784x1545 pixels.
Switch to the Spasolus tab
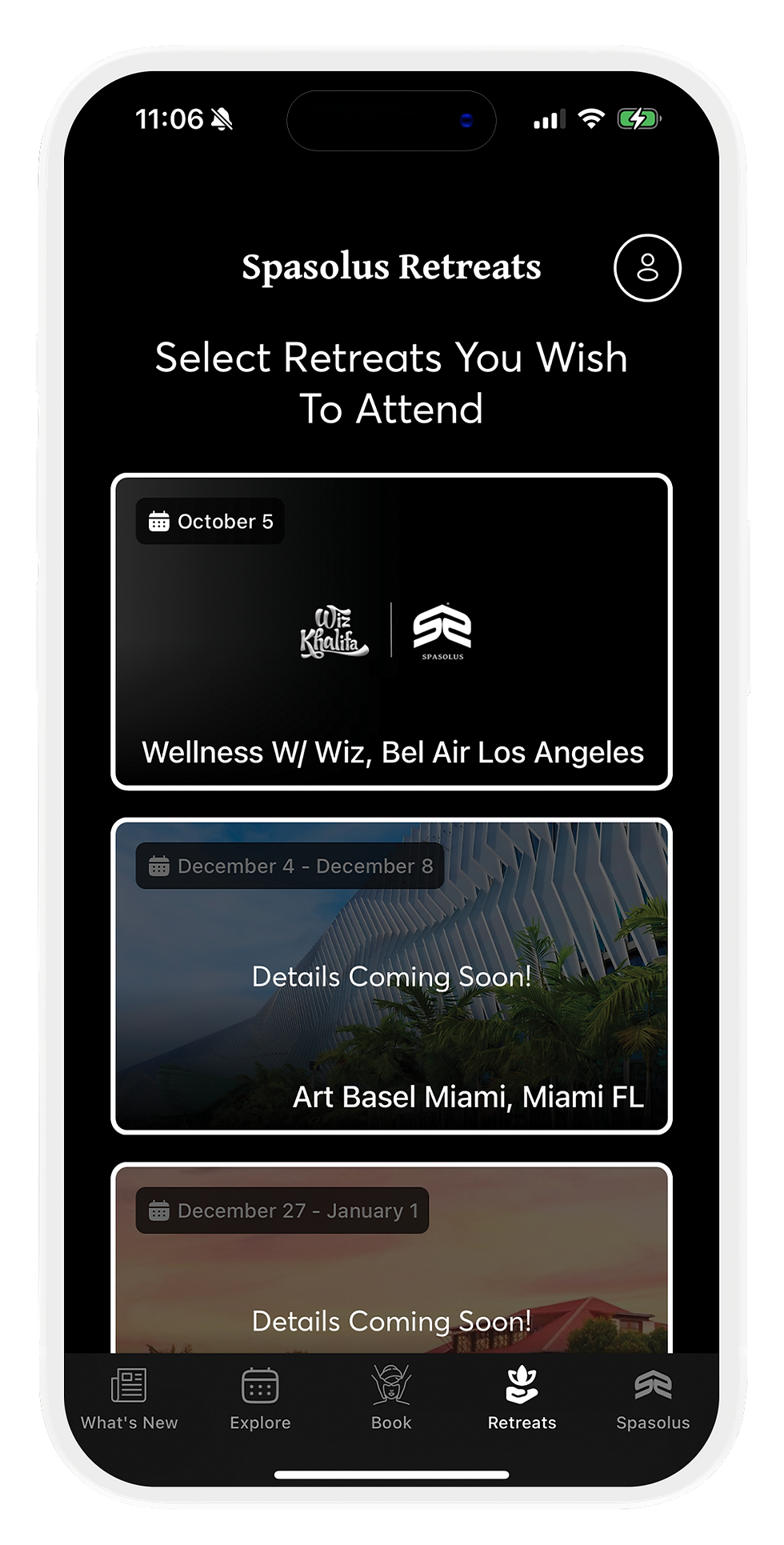point(653,1399)
